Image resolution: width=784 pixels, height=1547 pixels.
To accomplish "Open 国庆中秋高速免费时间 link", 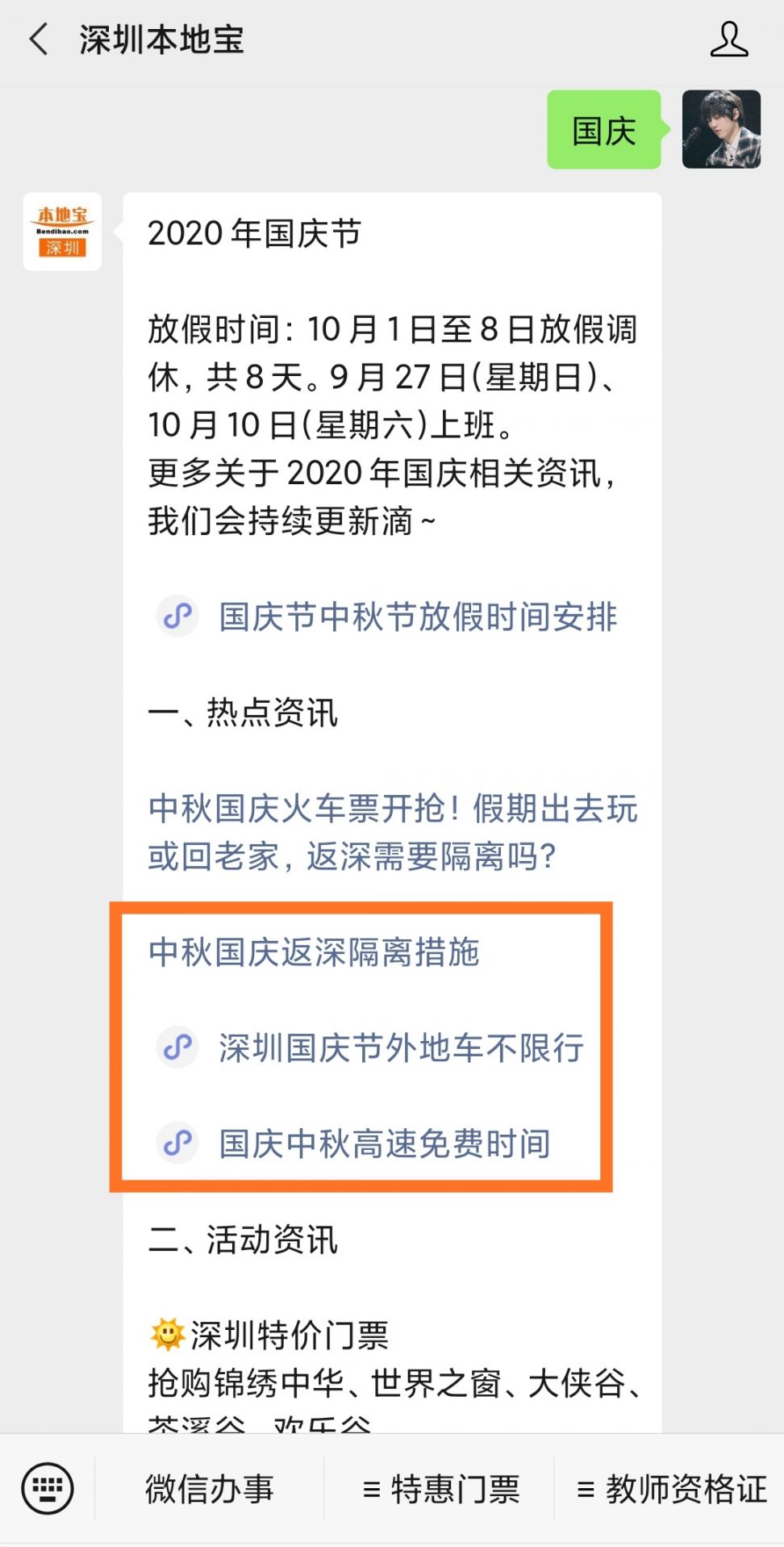I will [384, 1144].
